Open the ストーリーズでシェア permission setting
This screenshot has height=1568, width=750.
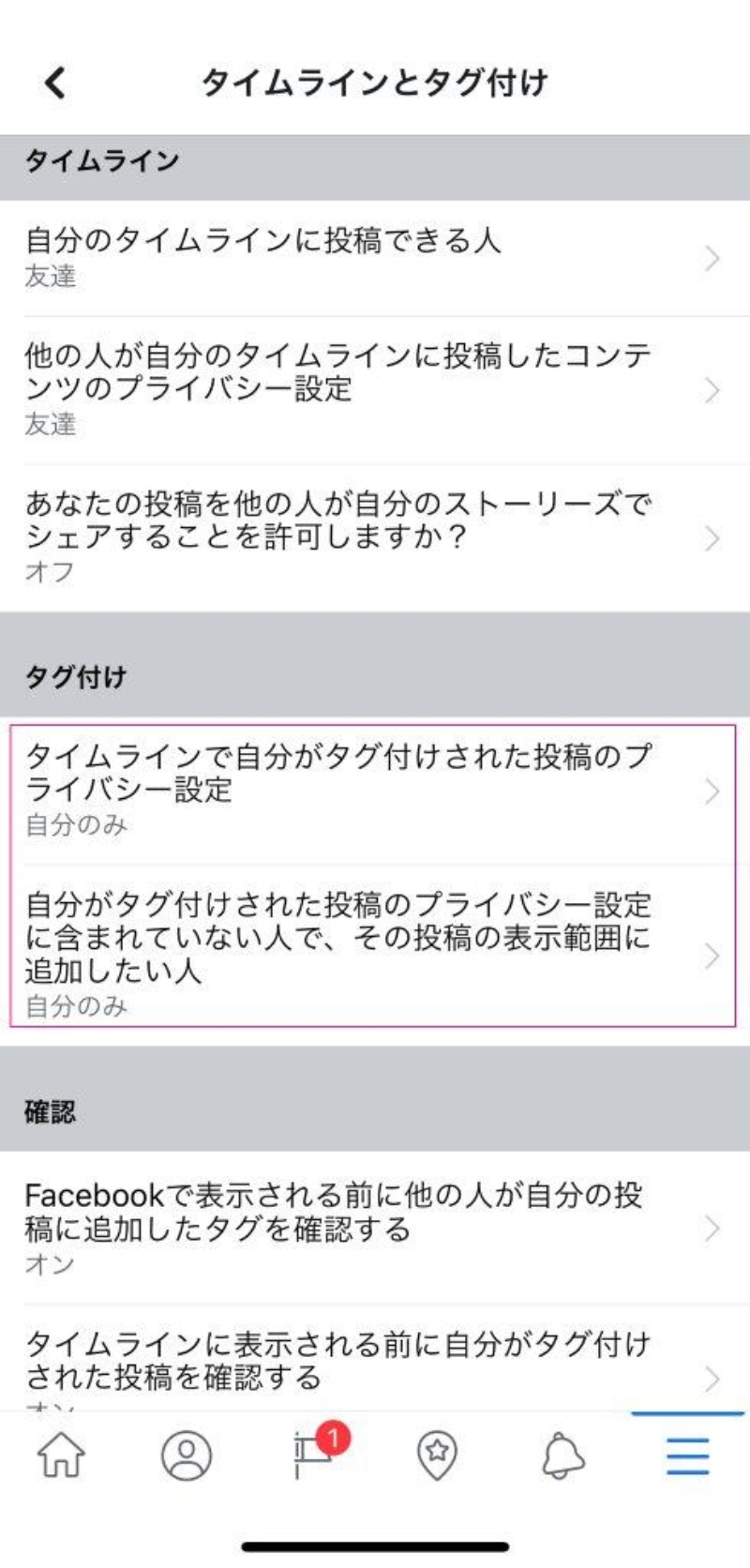pyautogui.click(x=375, y=537)
